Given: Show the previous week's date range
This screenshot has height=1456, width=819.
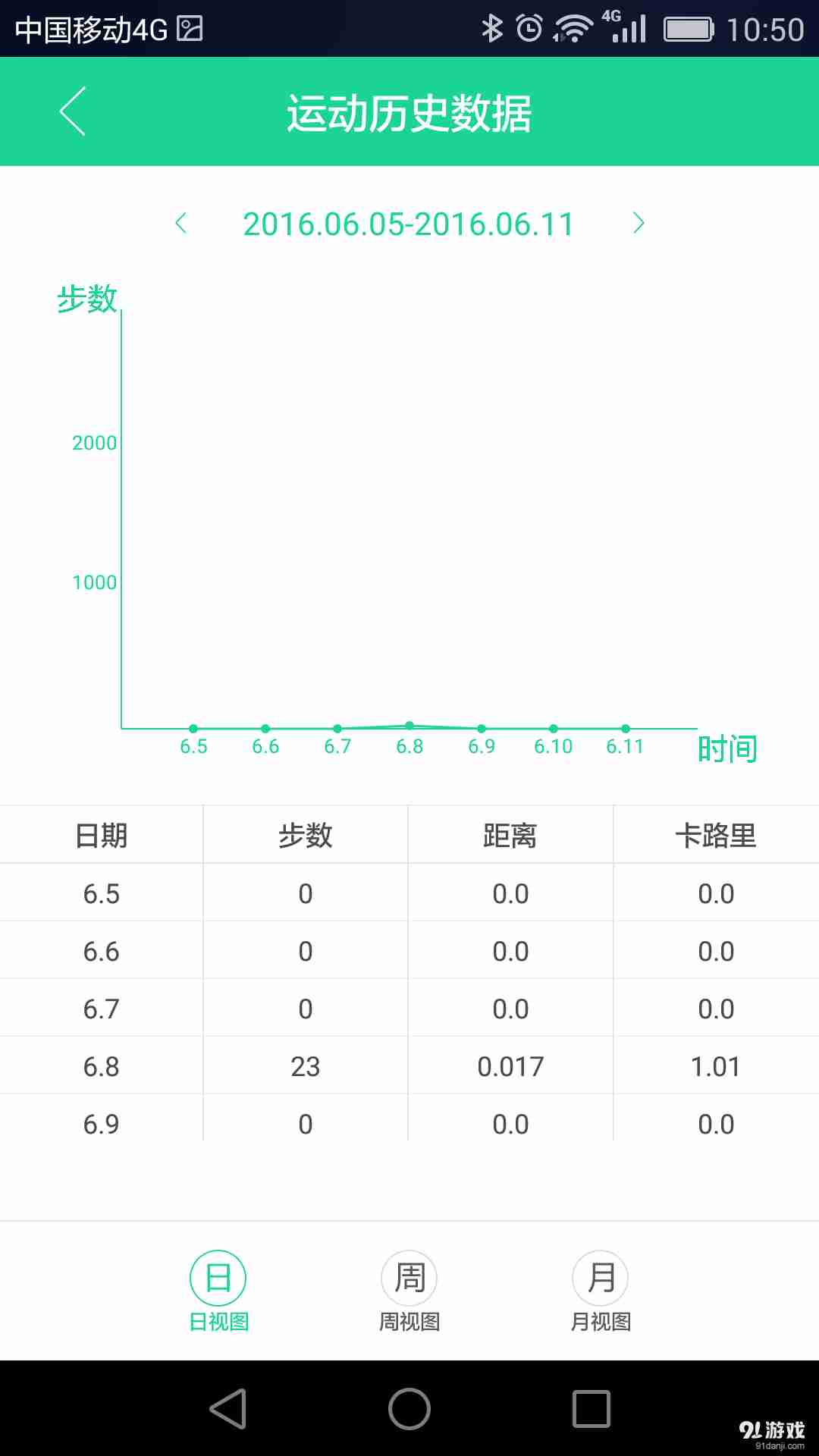Looking at the screenshot, I should pos(180,223).
